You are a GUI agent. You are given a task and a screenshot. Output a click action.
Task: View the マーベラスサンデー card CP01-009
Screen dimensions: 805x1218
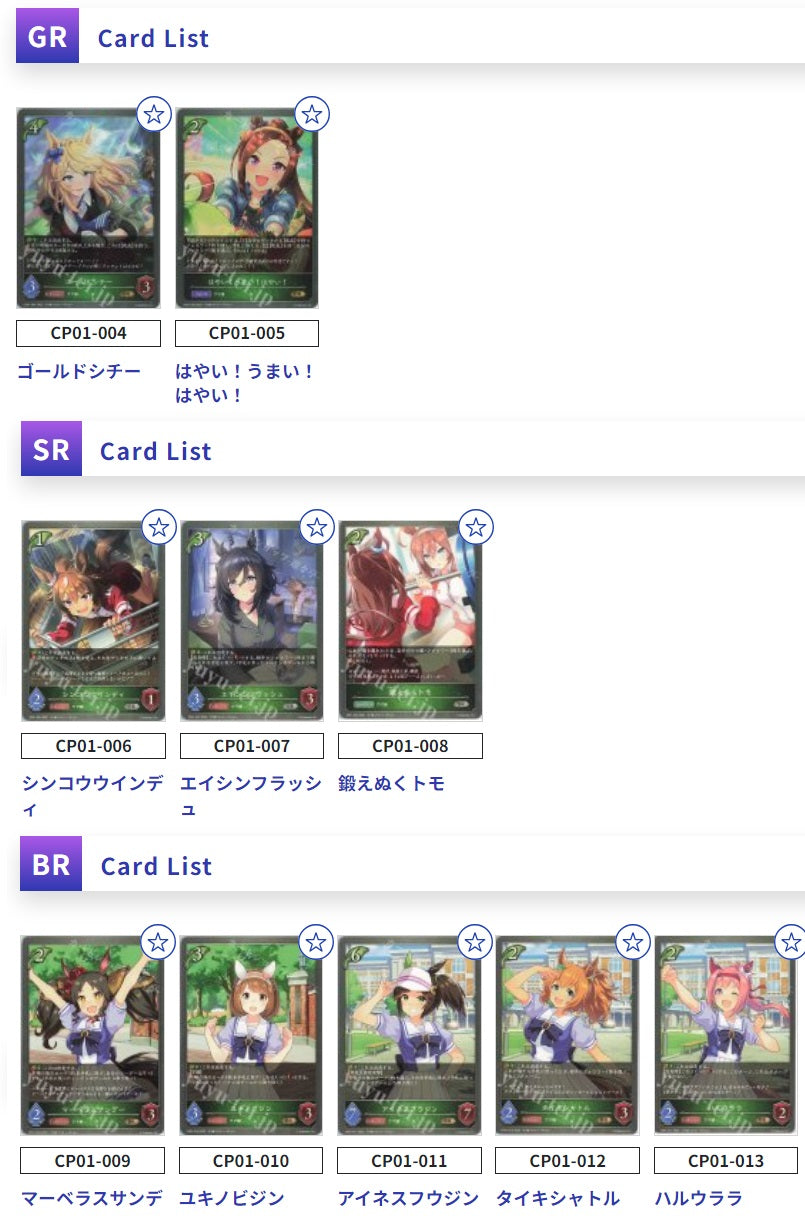(x=92, y=1035)
